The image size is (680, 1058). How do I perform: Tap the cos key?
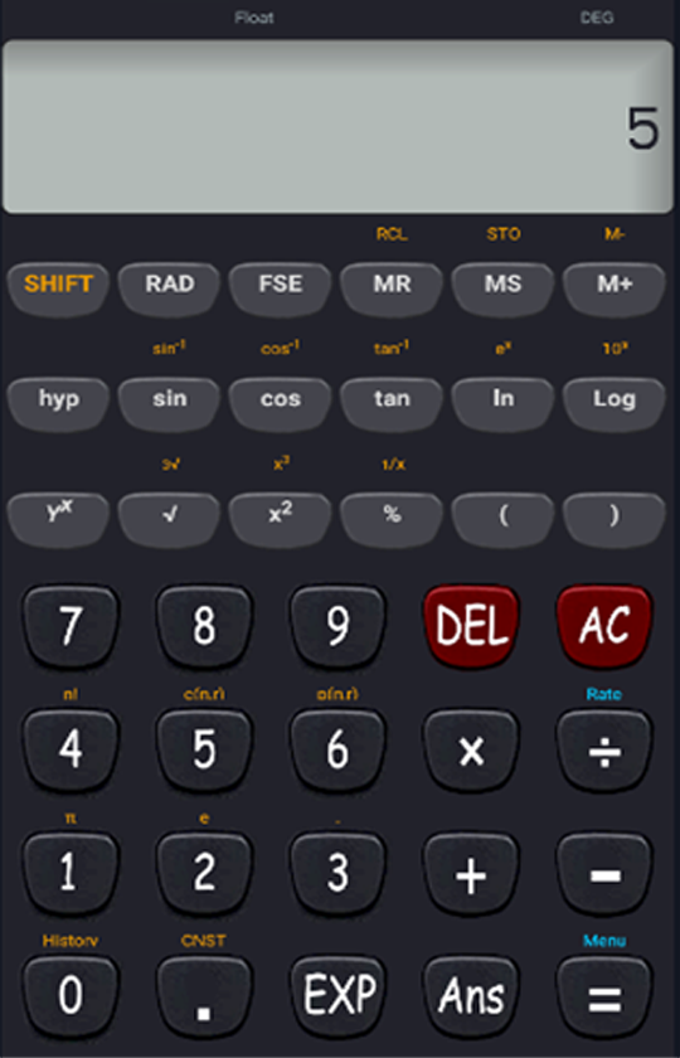280,399
